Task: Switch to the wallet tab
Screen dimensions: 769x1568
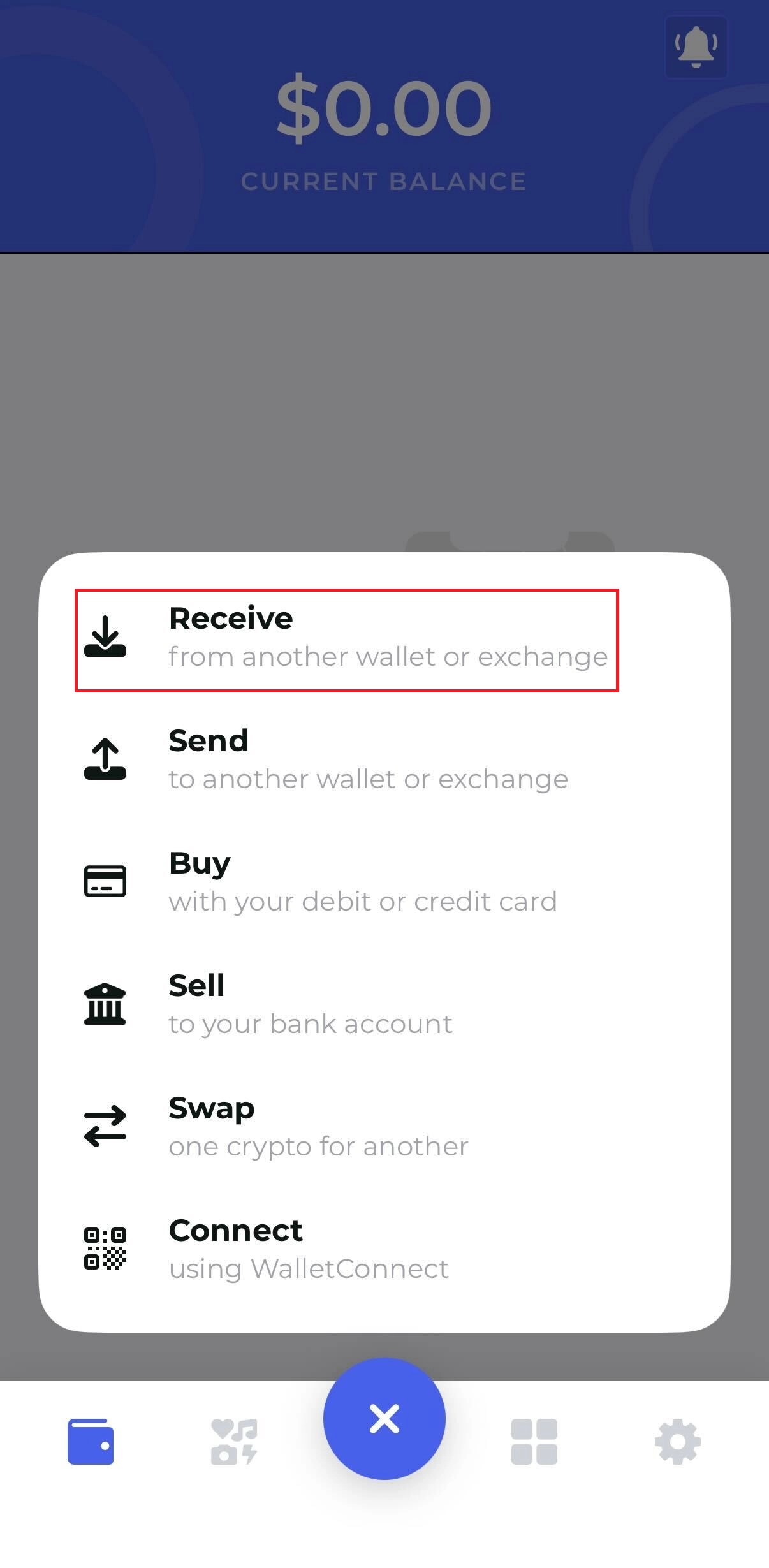Action: (x=91, y=1442)
